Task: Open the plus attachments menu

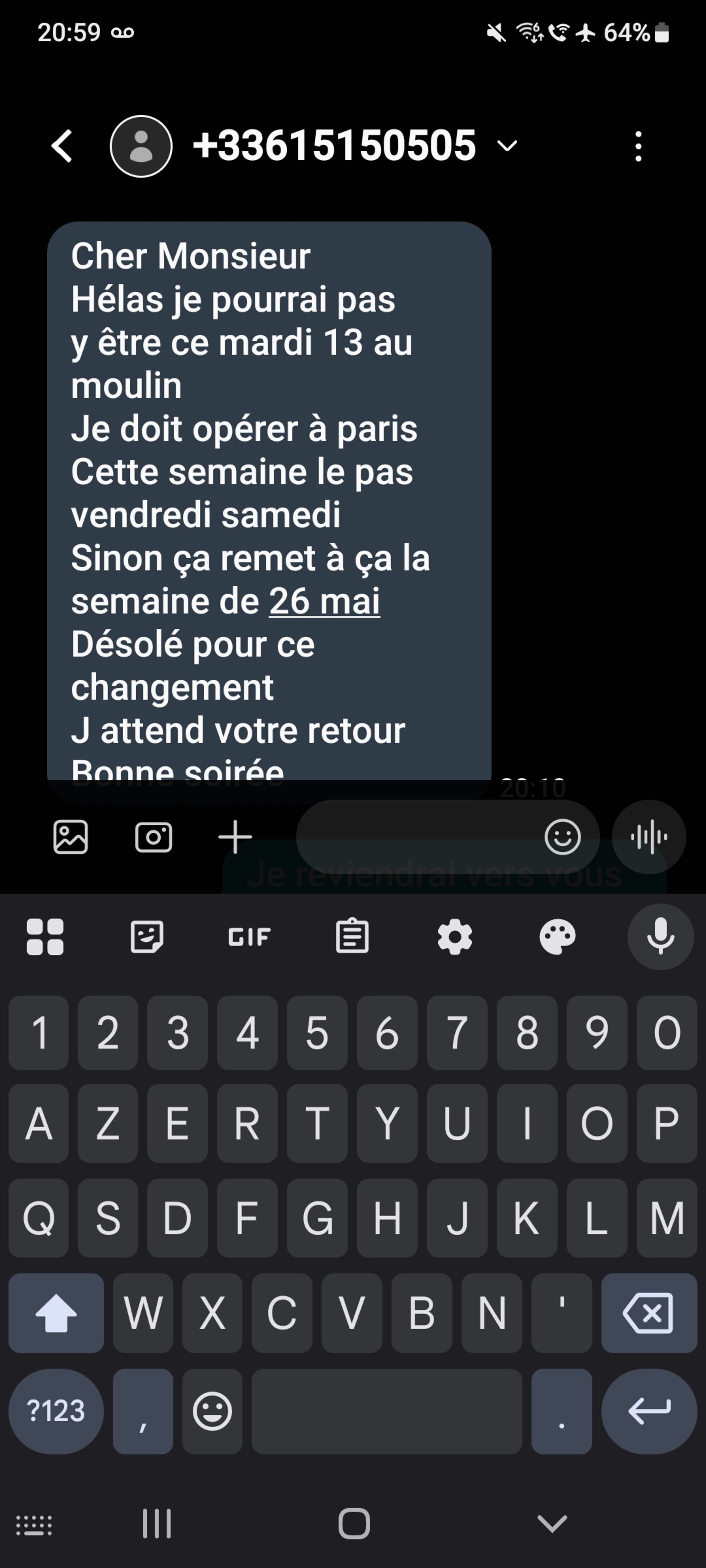Action: click(x=235, y=837)
